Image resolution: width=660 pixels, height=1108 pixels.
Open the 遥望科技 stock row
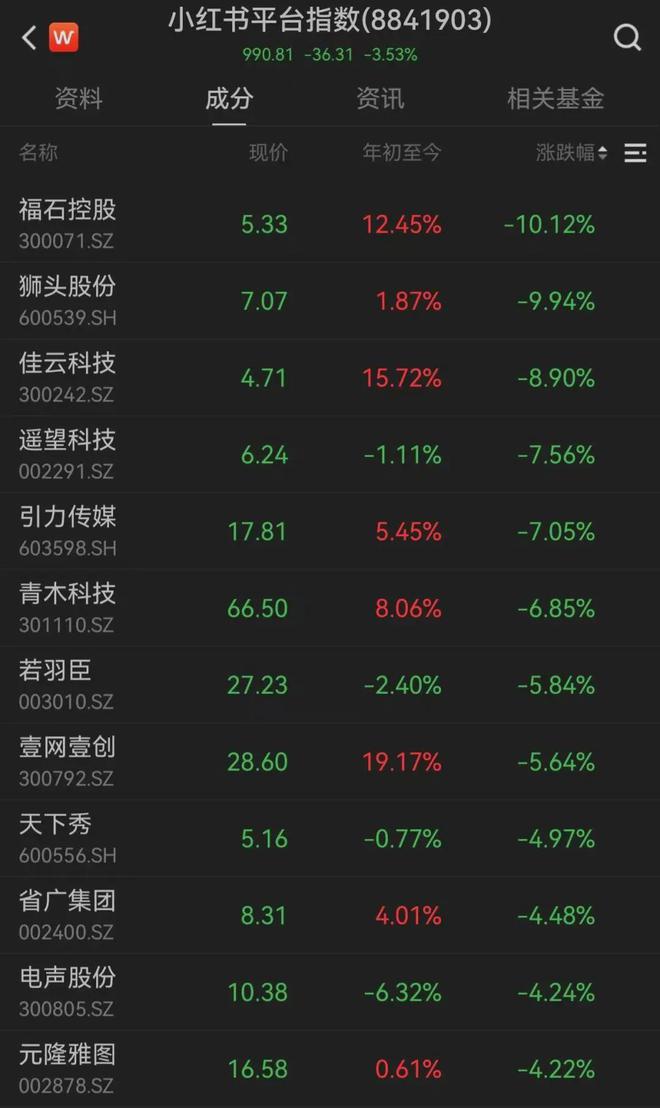click(330, 455)
